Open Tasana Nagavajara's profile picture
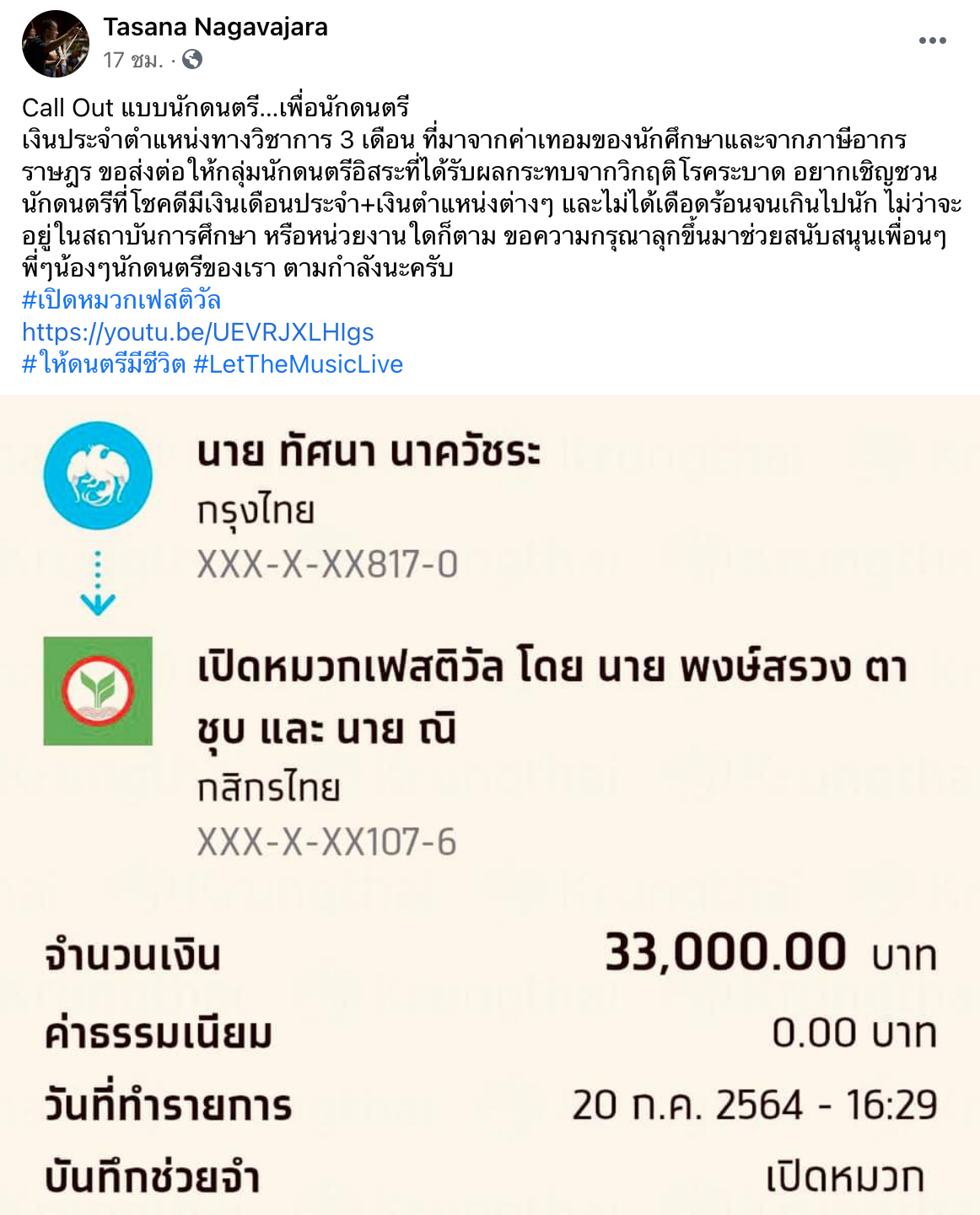Image resolution: width=980 pixels, height=1215 pixels. tap(56, 44)
